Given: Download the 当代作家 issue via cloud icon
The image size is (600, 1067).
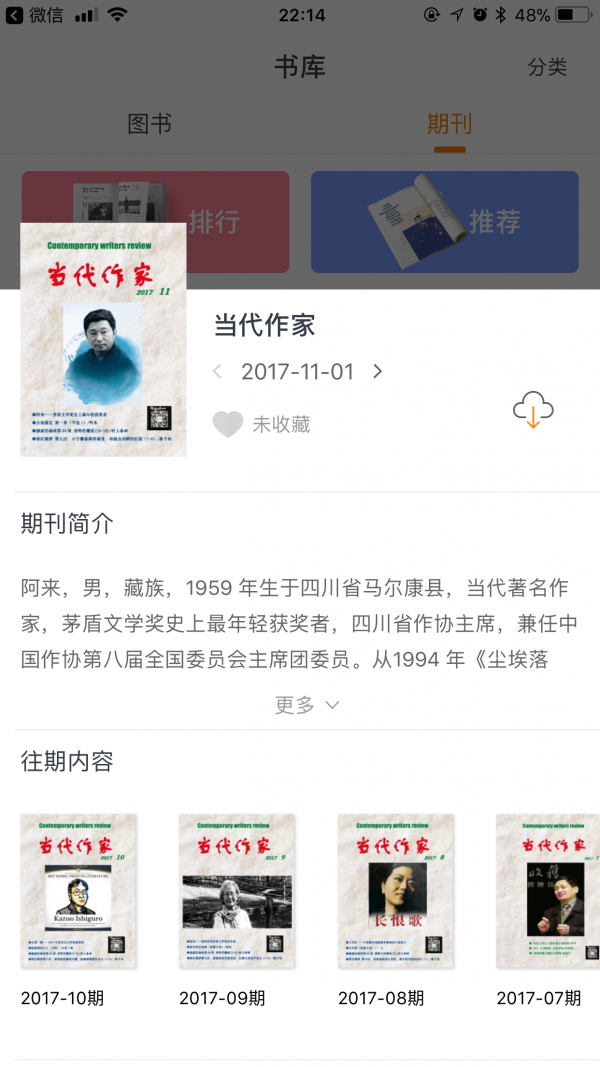Looking at the screenshot, I should tap(533, 409).
